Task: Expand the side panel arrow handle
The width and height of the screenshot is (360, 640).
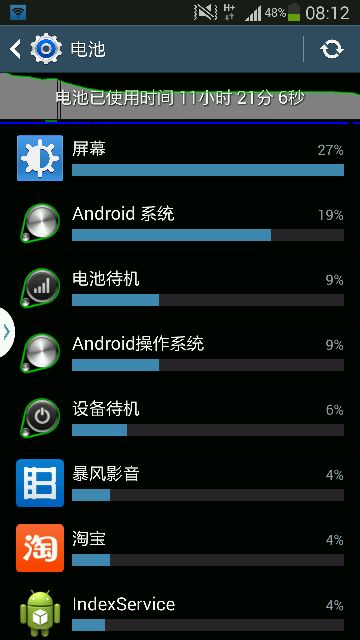Action: click(x=7, y=333)
